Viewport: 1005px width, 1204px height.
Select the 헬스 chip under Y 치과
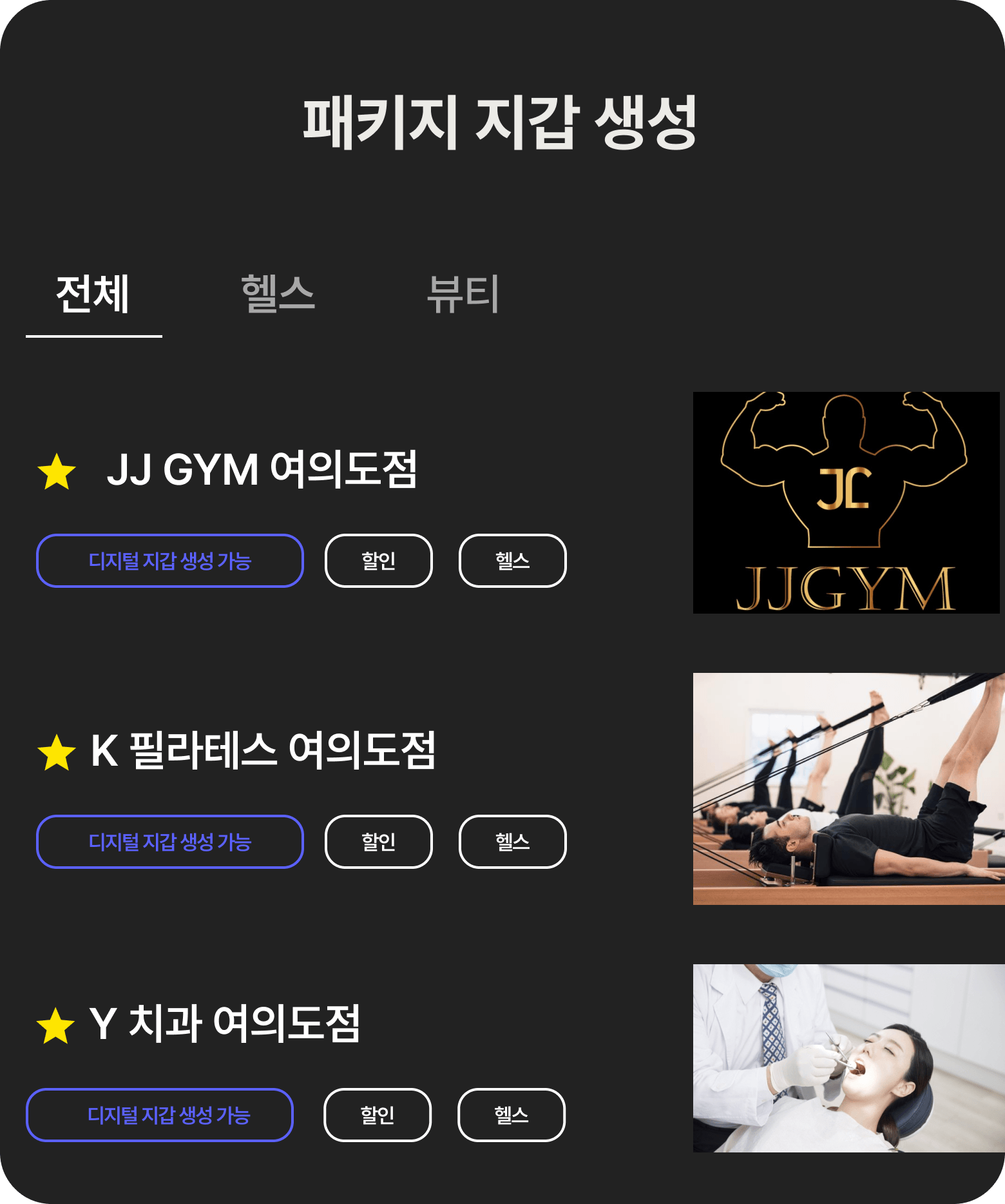pos(512,1115)
